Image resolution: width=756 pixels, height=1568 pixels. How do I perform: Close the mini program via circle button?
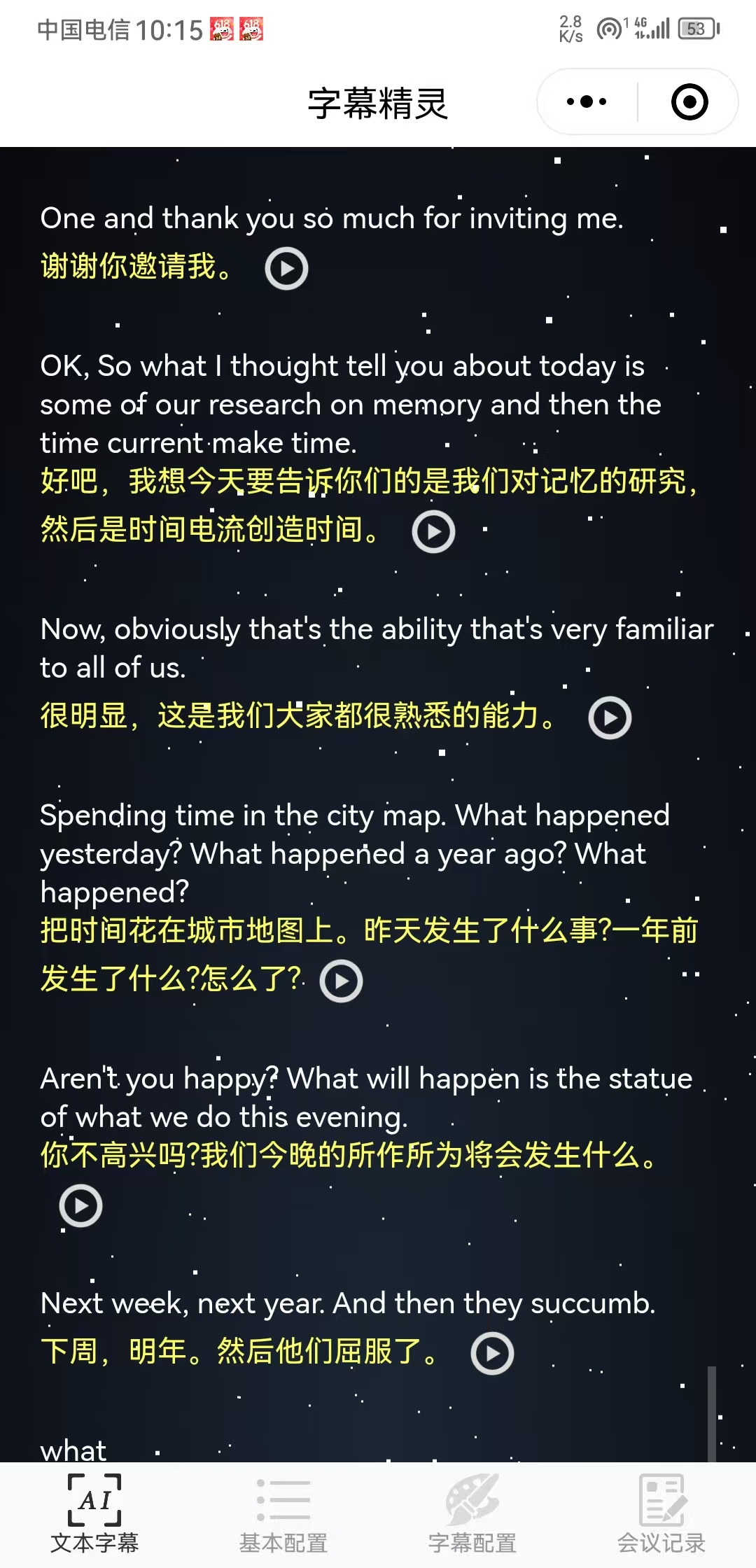coord(689,102)
